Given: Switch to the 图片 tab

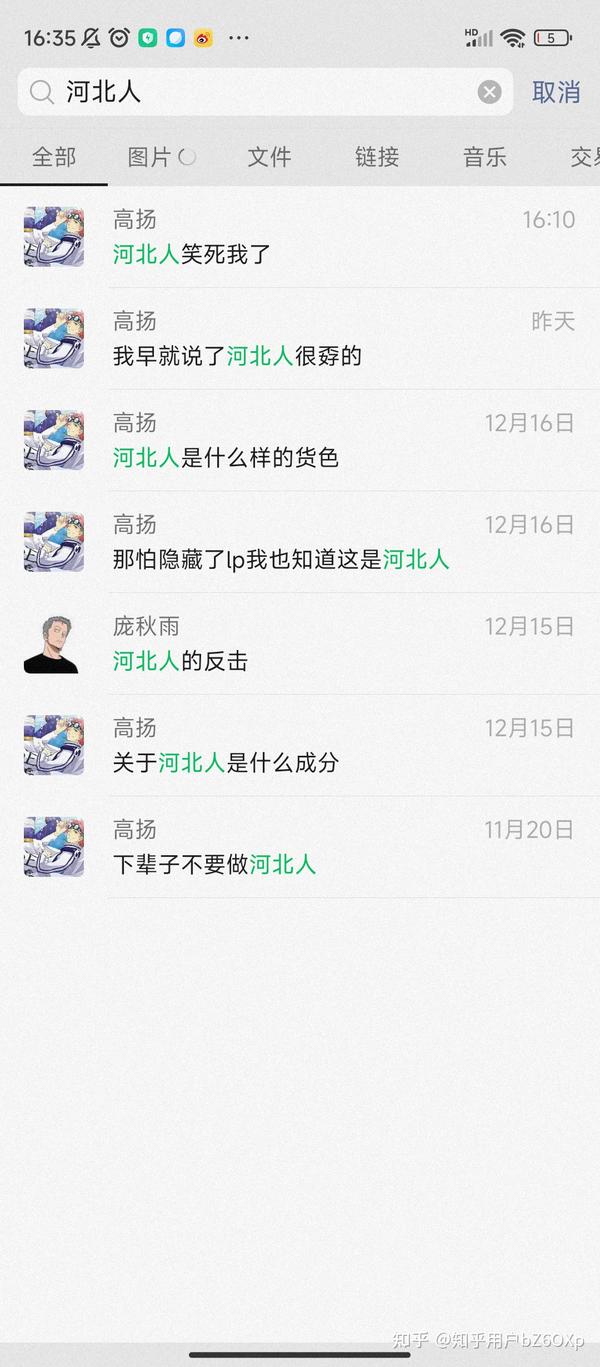Looking at the screenshot, I should [x=161, y=157].
